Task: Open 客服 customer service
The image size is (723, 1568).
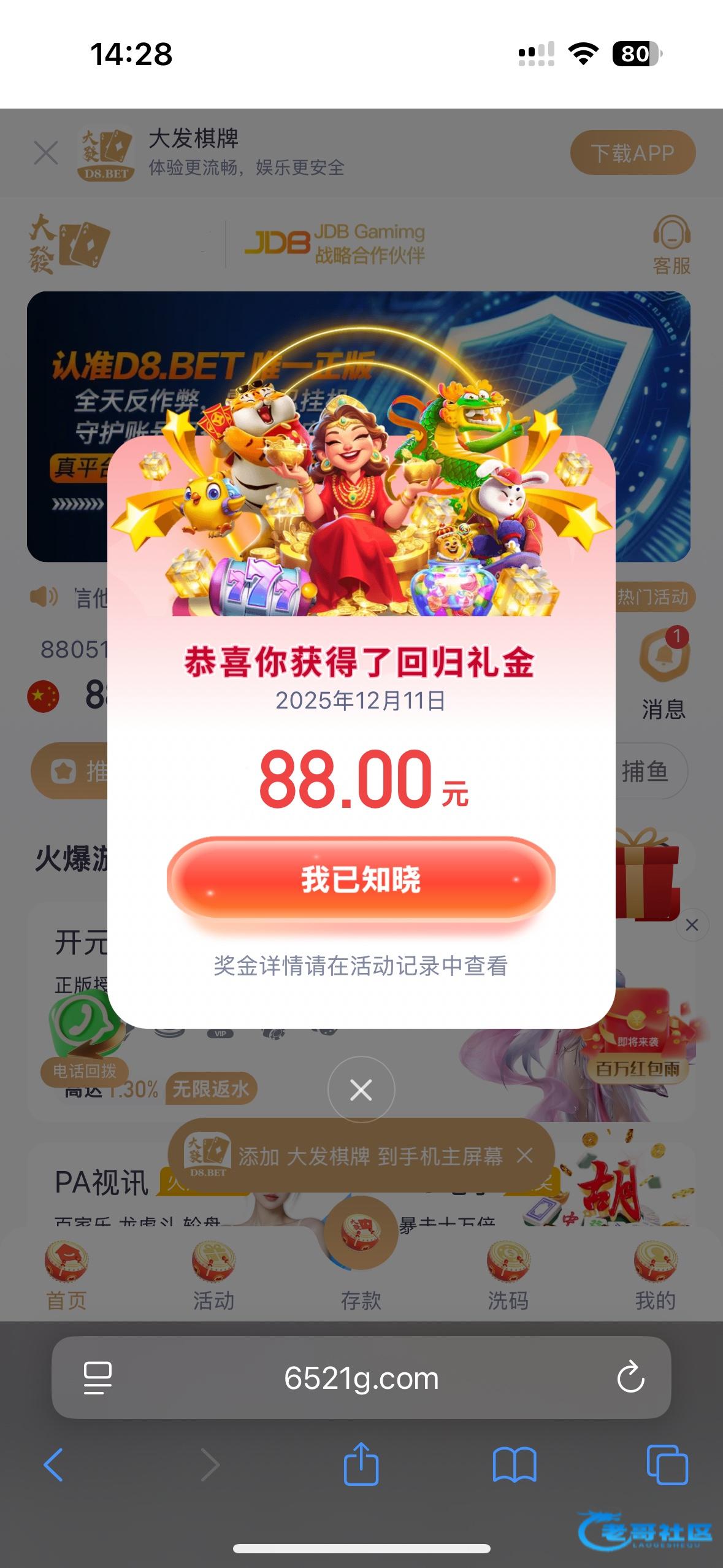Action: point(671,245)
